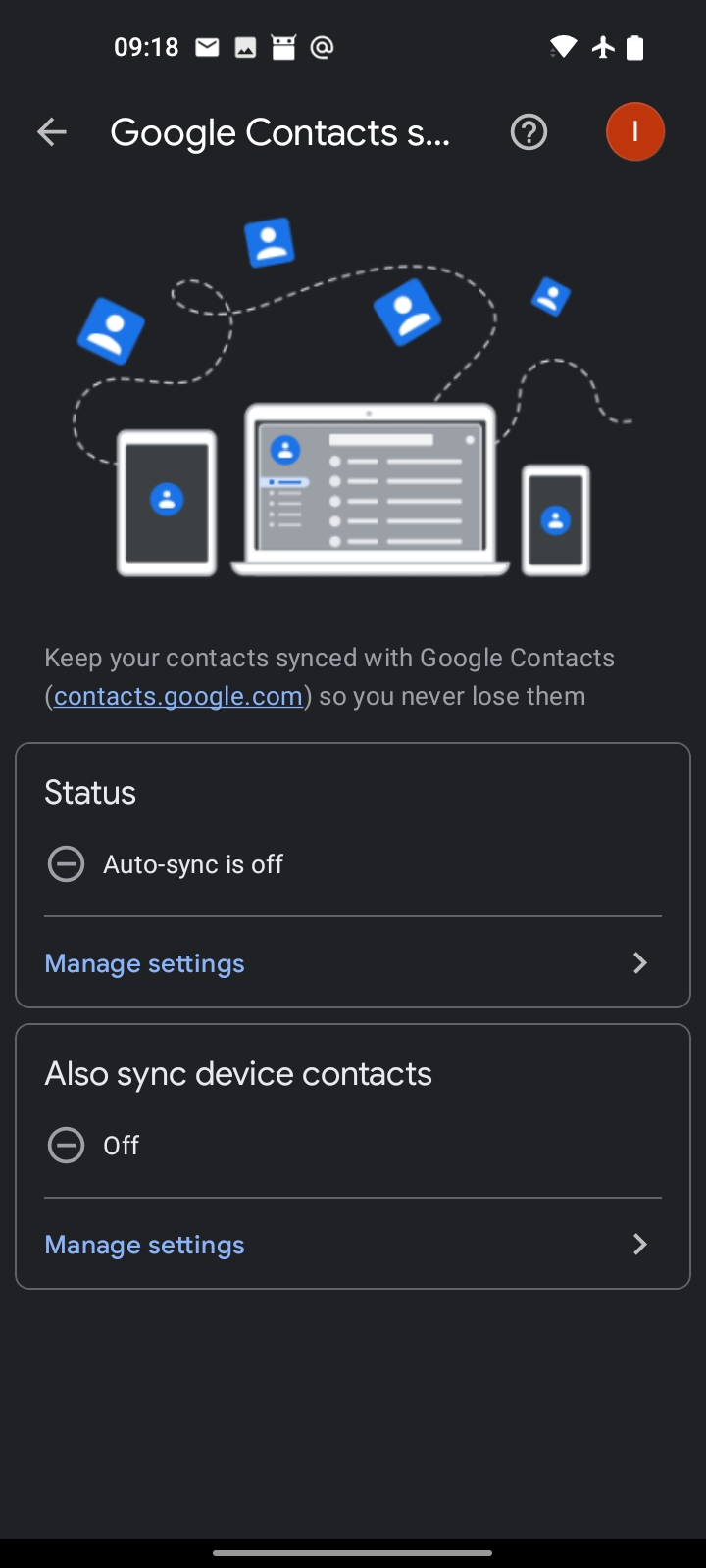706x1568 pixels.
Task: Open the contacts.google.com link
Action: coord(178,696)
